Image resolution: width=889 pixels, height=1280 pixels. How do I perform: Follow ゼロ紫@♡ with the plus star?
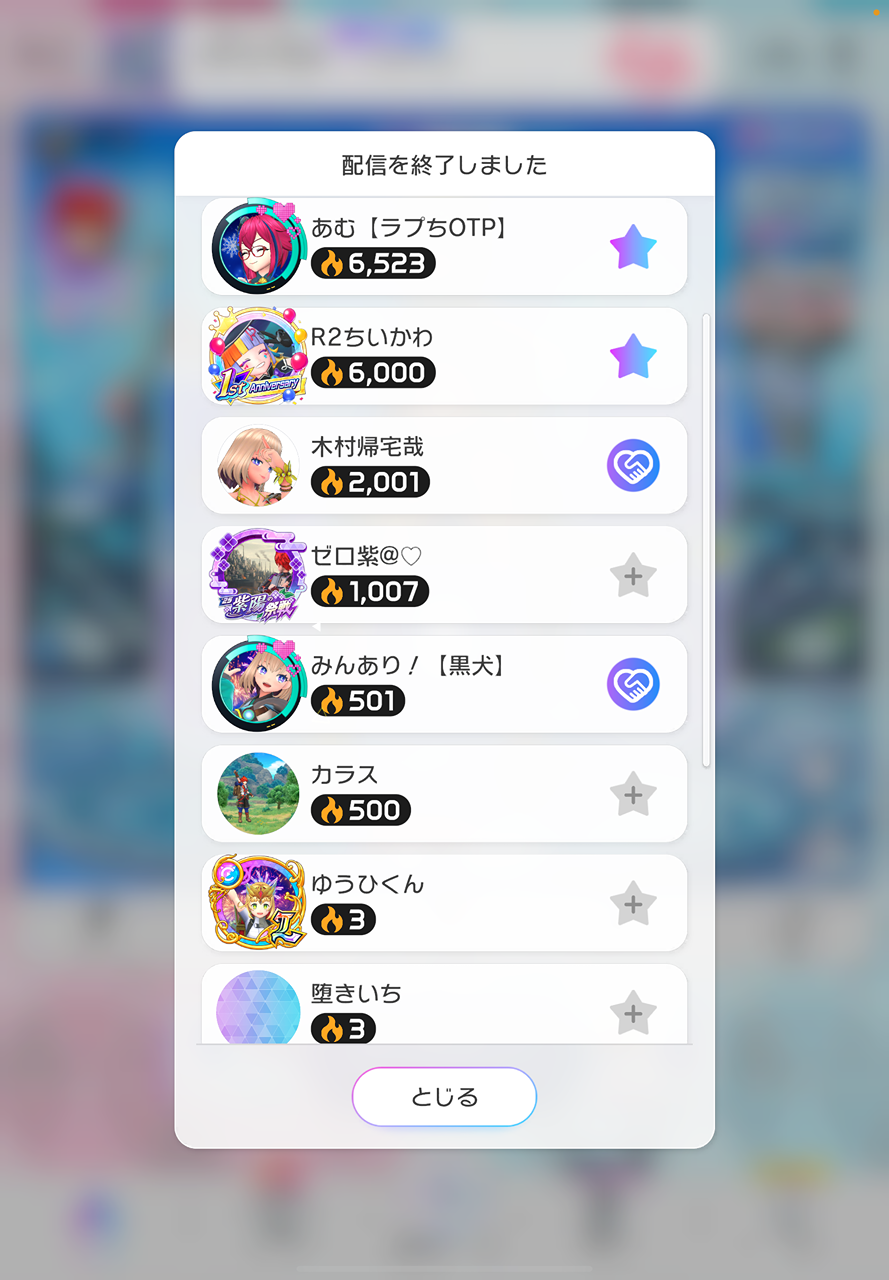pos(633,576)
